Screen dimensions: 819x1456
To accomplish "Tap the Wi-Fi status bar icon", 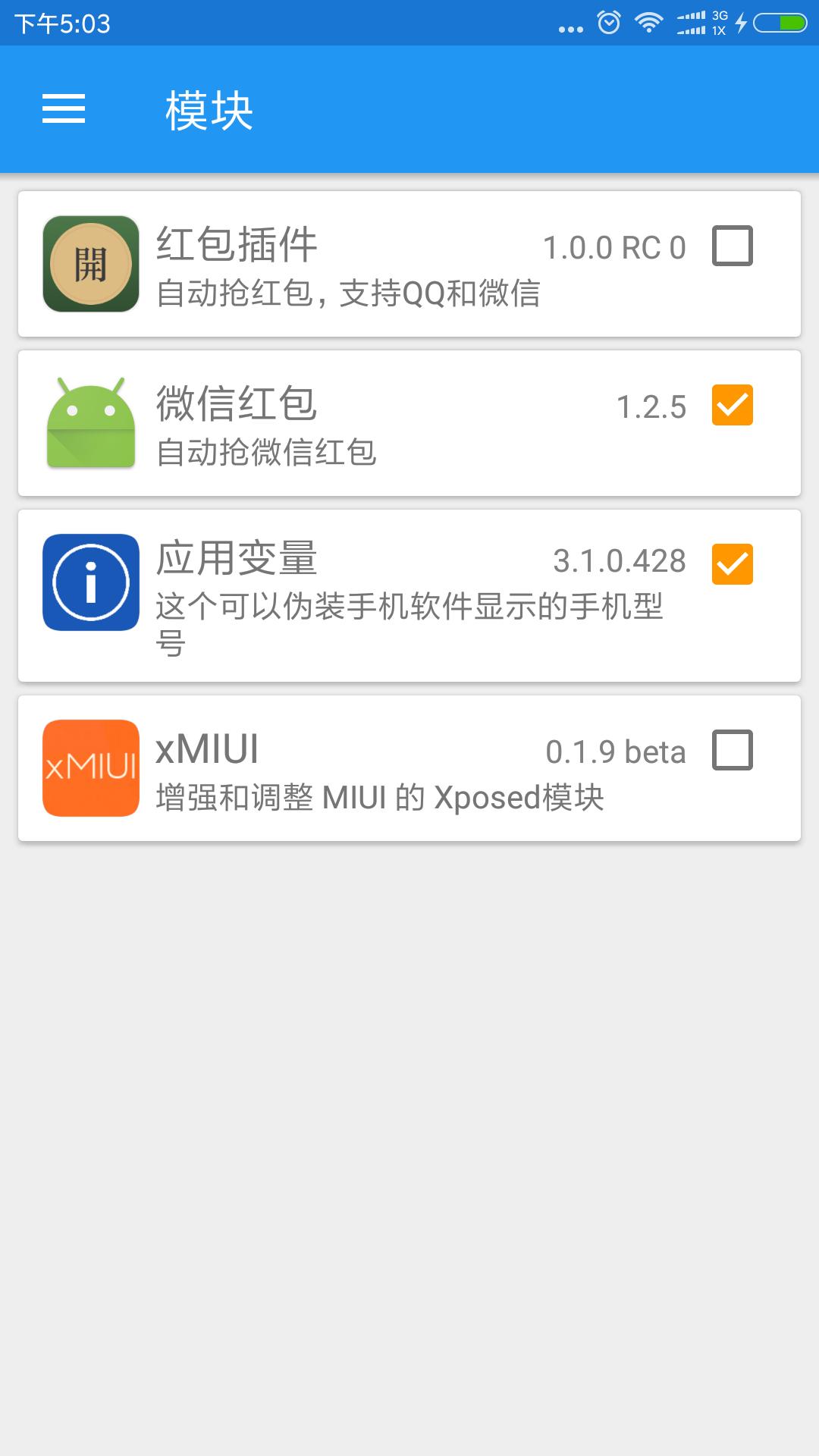I will tap(648, 21).
